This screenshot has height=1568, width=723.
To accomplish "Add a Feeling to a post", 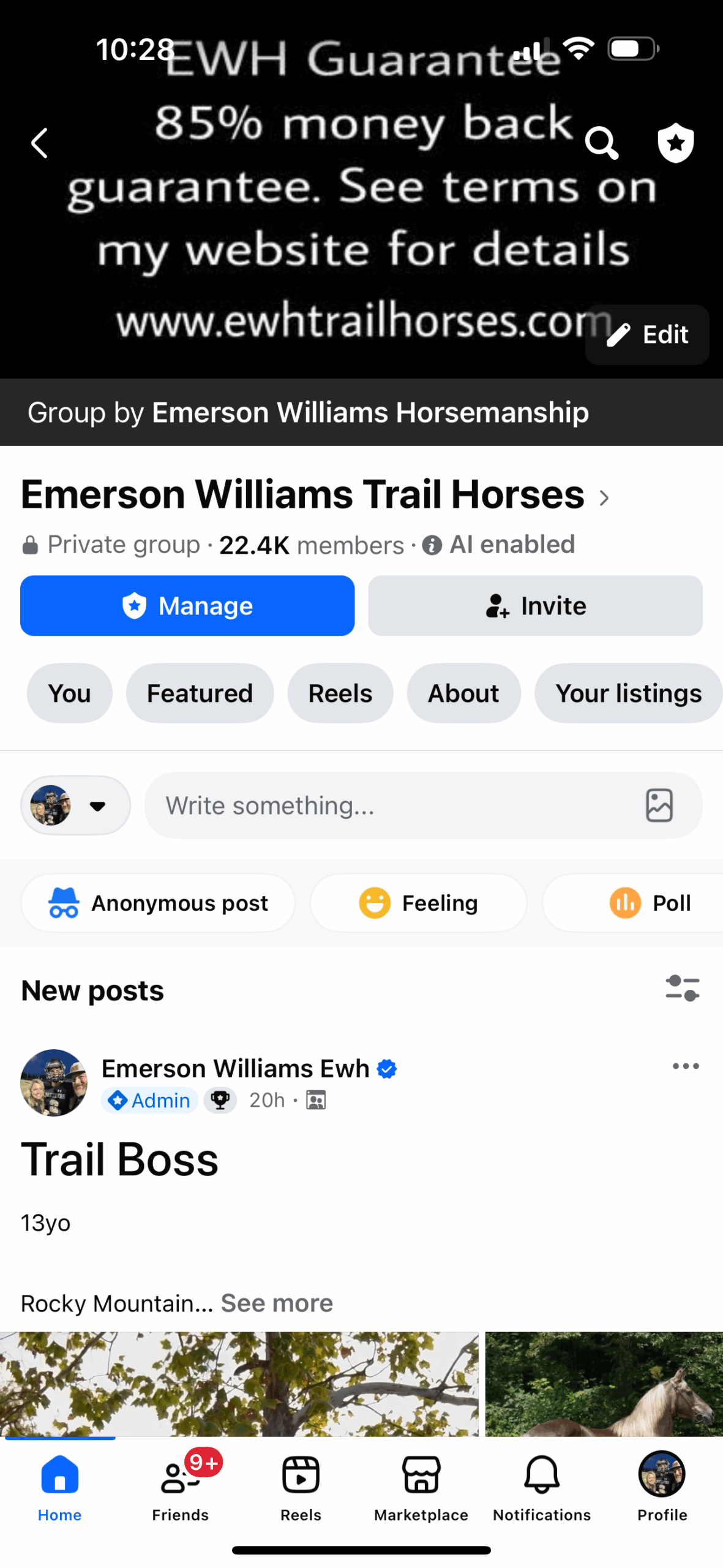I will [419, 902].
